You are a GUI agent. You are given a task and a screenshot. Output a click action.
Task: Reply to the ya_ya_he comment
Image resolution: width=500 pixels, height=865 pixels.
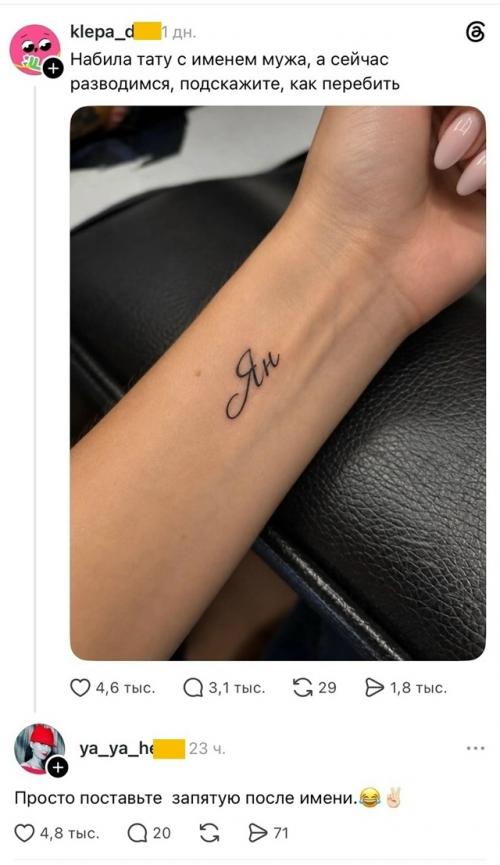pyautogui.click(x=137, y=832)
